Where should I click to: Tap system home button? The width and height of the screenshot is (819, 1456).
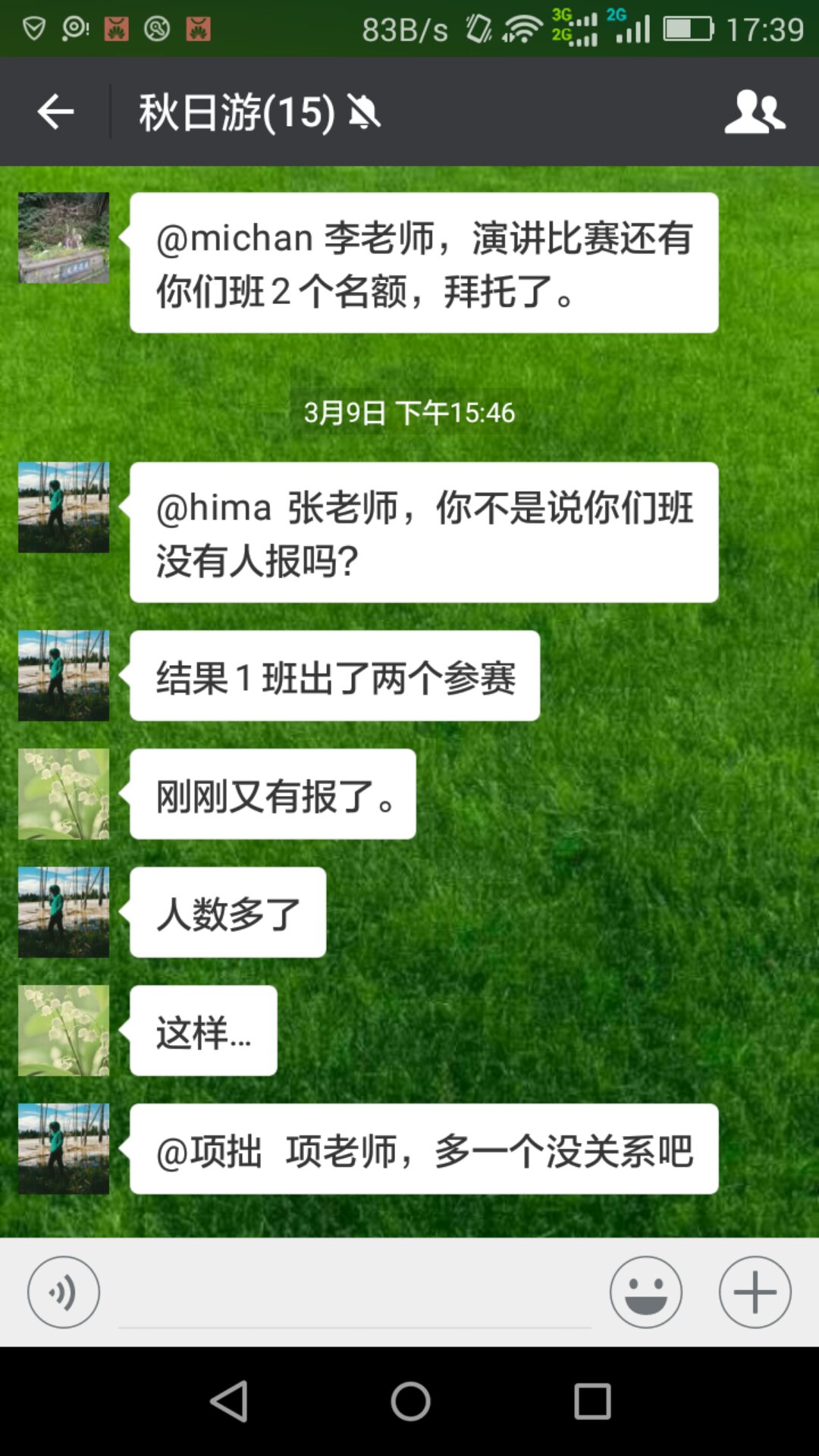[x=410, y=1401]
